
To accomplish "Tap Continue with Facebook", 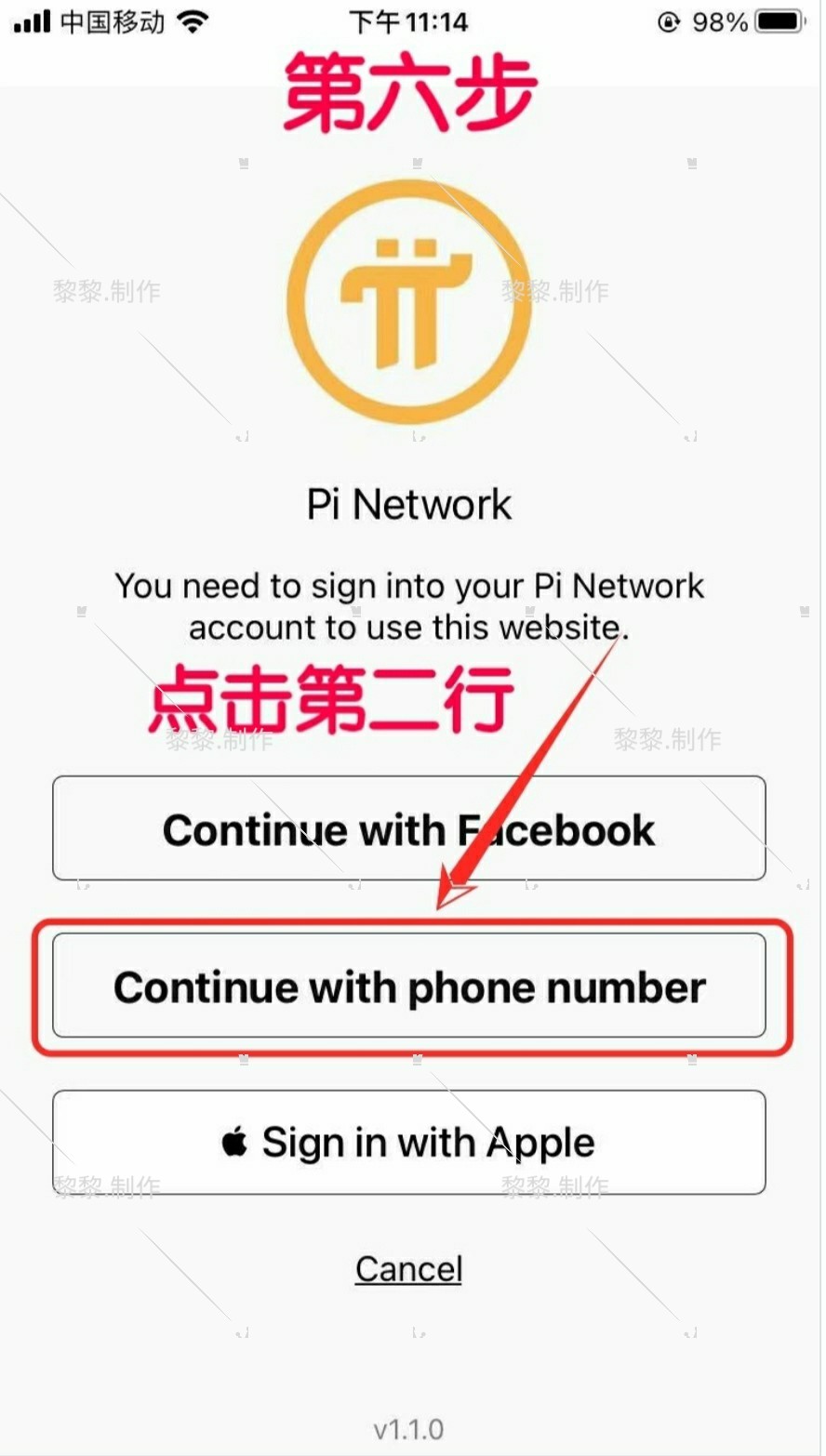I will [409, 828].
